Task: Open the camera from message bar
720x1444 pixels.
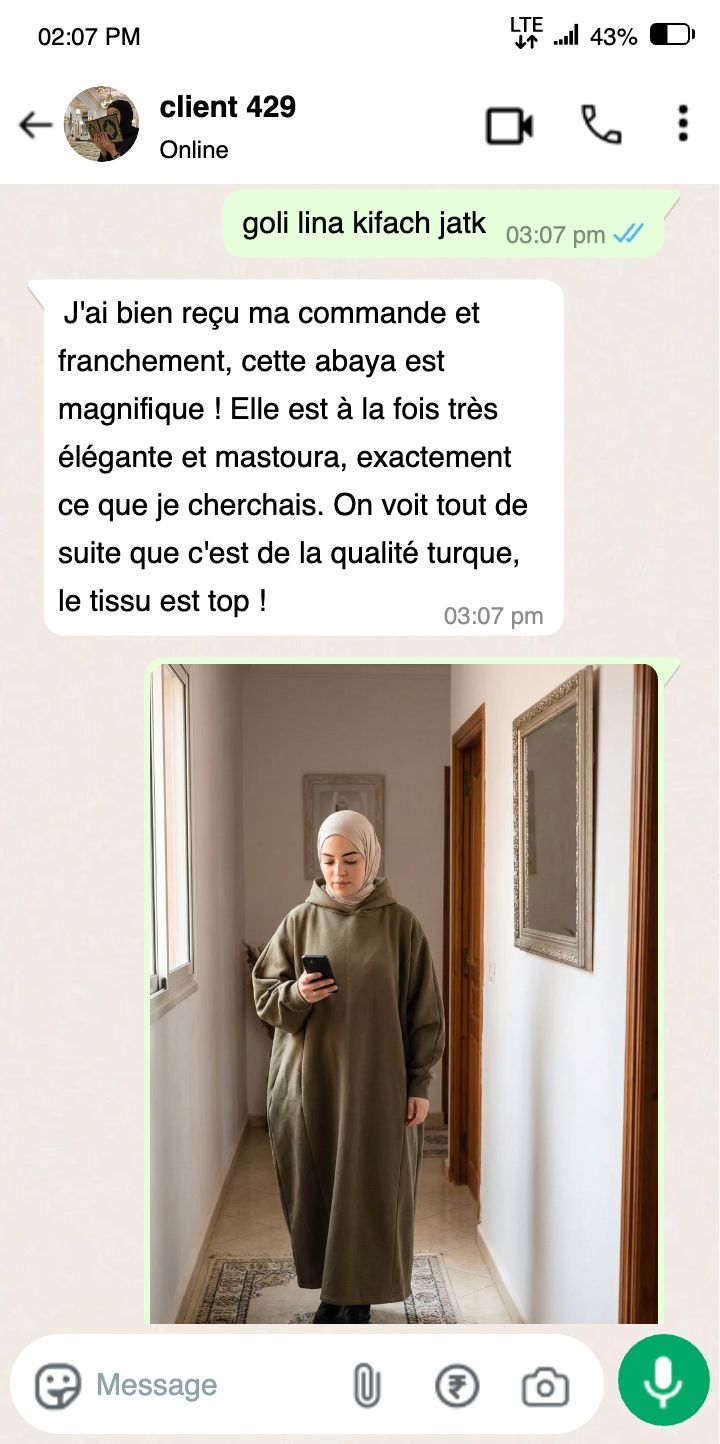Action: [545, 1387]
